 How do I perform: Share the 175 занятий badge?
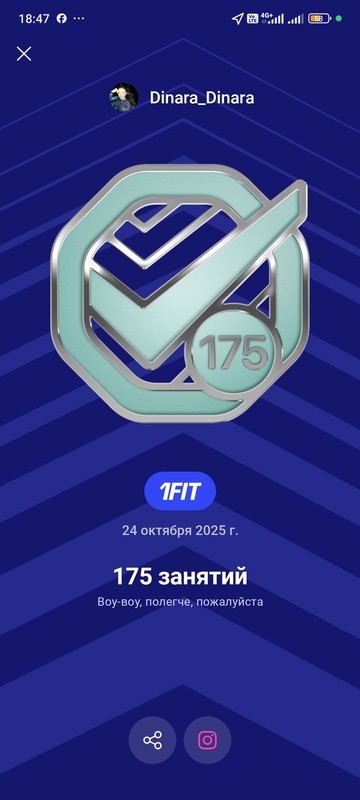click(152, 740)
